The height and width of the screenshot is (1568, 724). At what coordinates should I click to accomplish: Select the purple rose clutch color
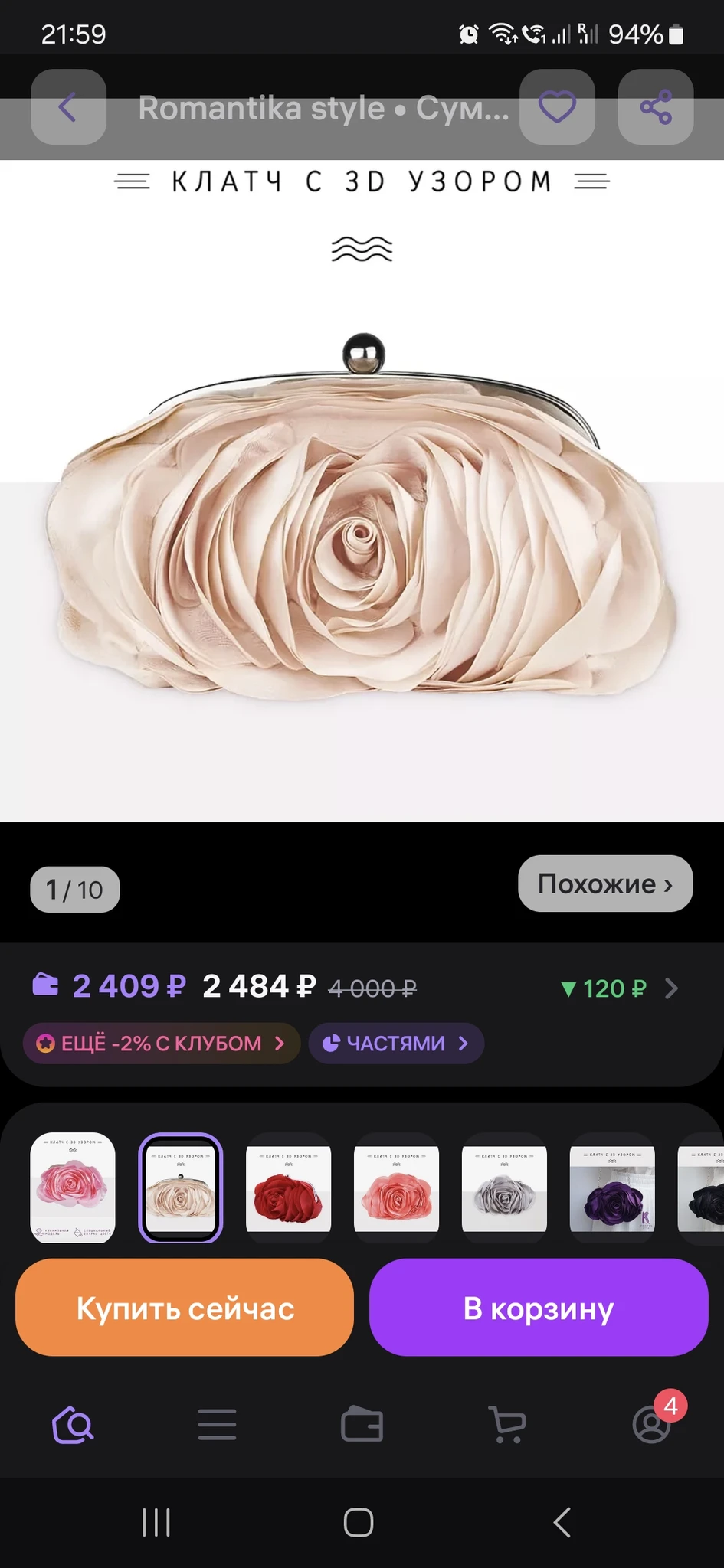612,1187
